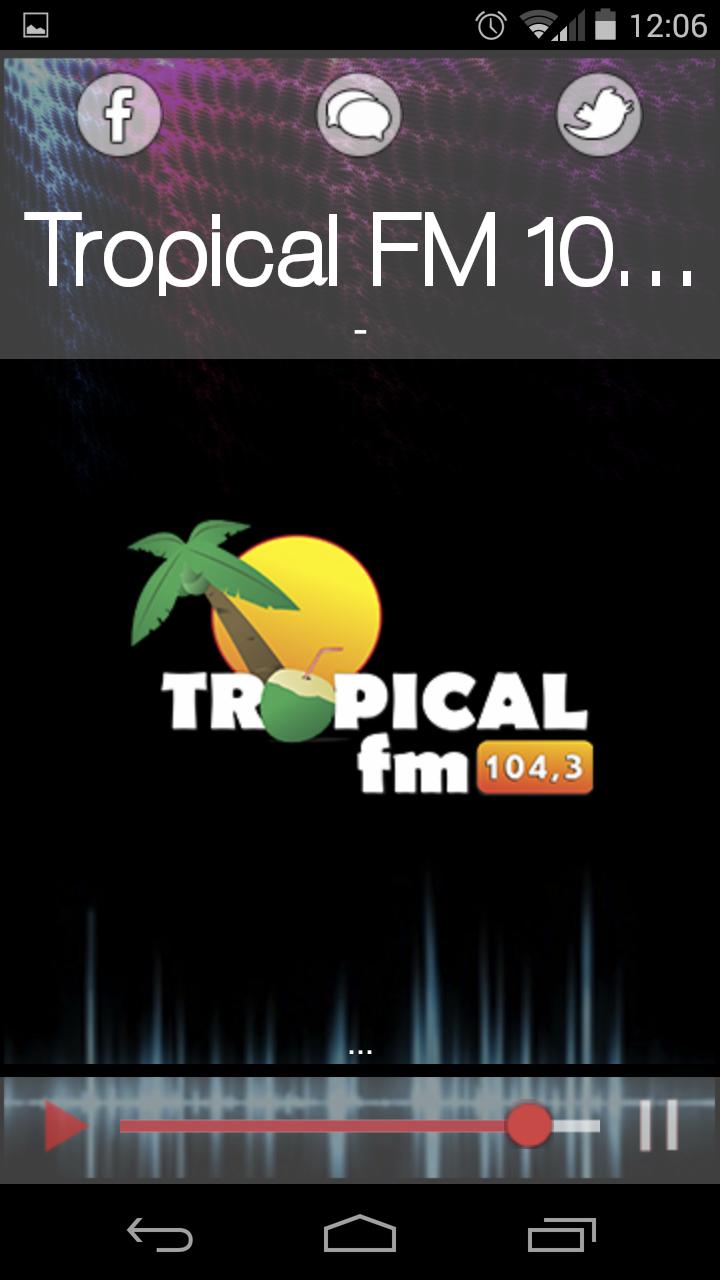Image resolution: width=720 pixels, height=1280 pixels.
Task: Start playback with the red play button
Action: [64, 1126]
